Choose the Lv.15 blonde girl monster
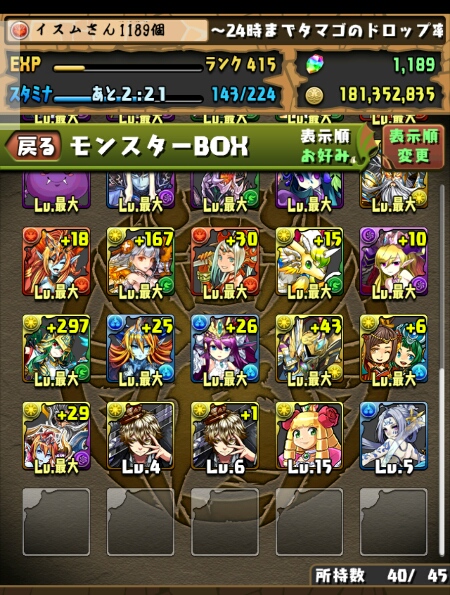The image size is (450, 595). (310, 436)
